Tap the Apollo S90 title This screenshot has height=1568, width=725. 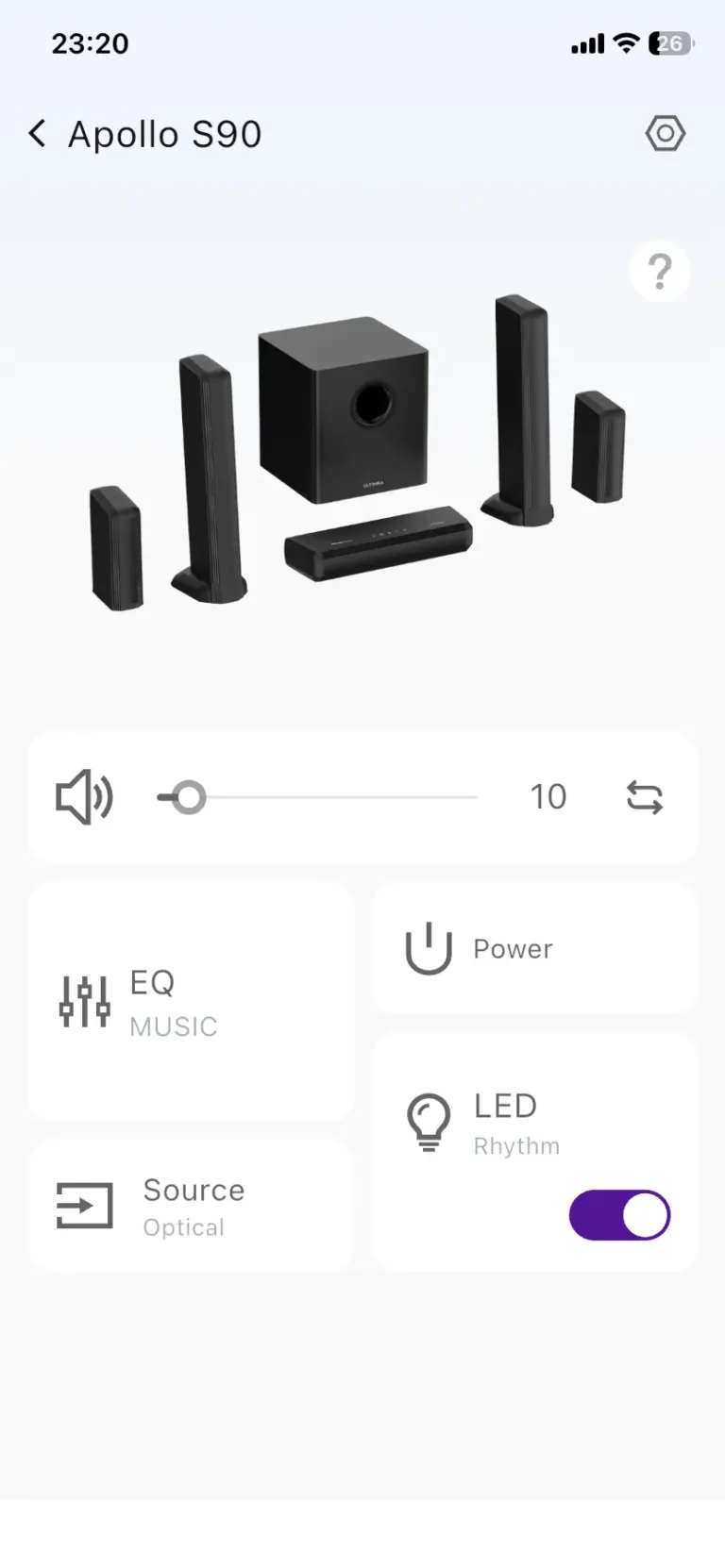point(164,134)
